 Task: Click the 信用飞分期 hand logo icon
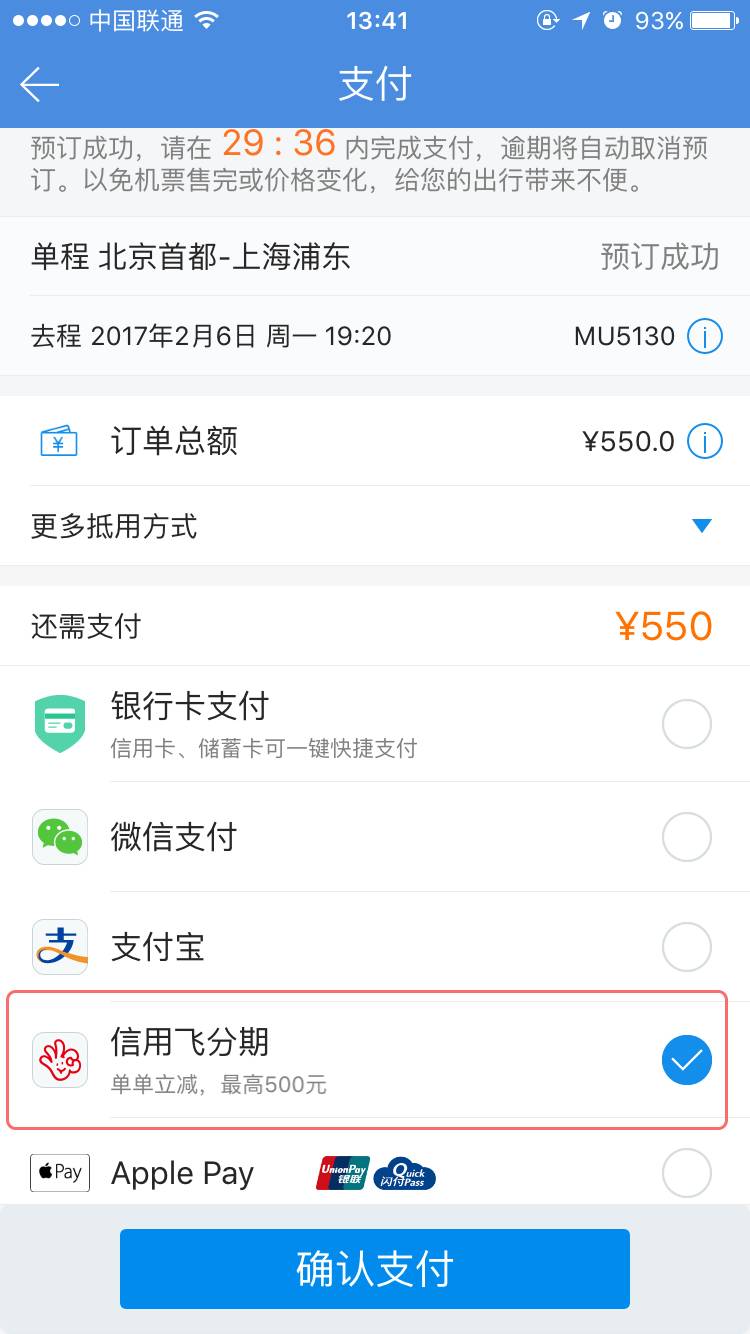(x=59, y=1059)
